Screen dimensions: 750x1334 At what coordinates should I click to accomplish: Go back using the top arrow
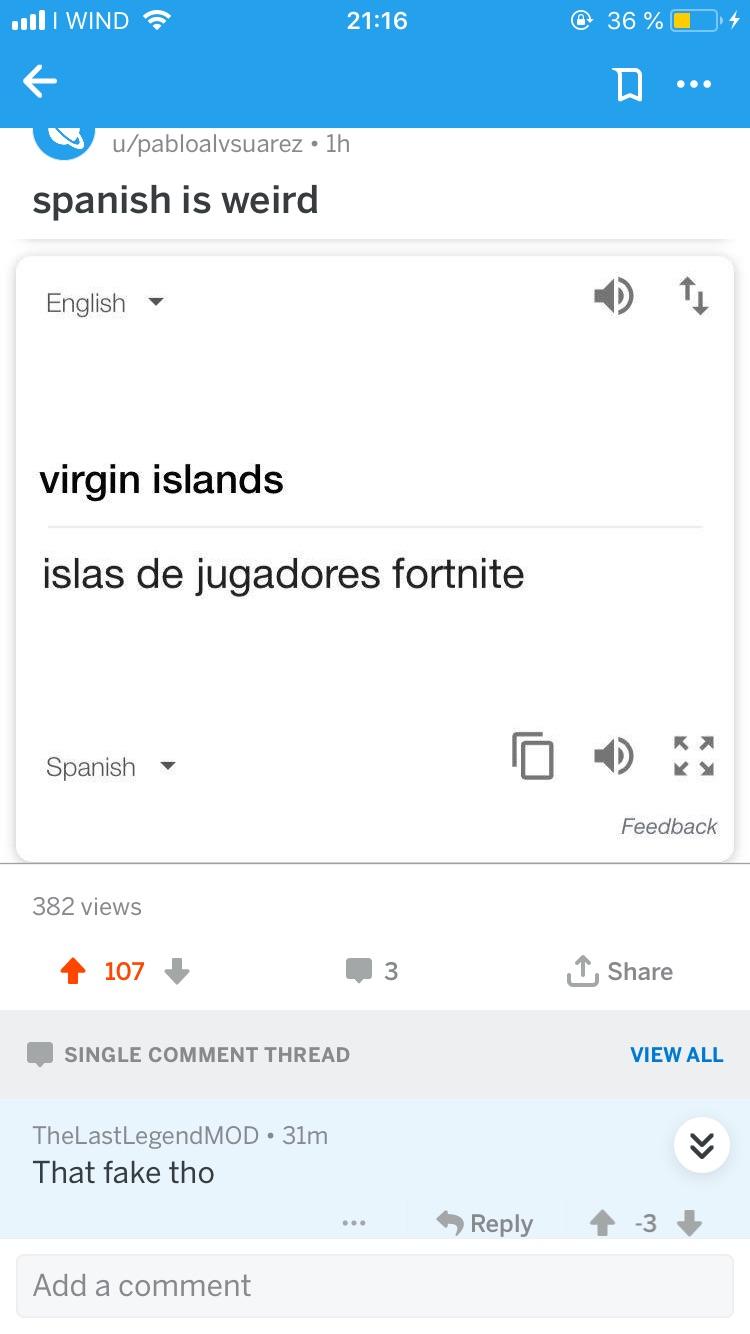40,83
